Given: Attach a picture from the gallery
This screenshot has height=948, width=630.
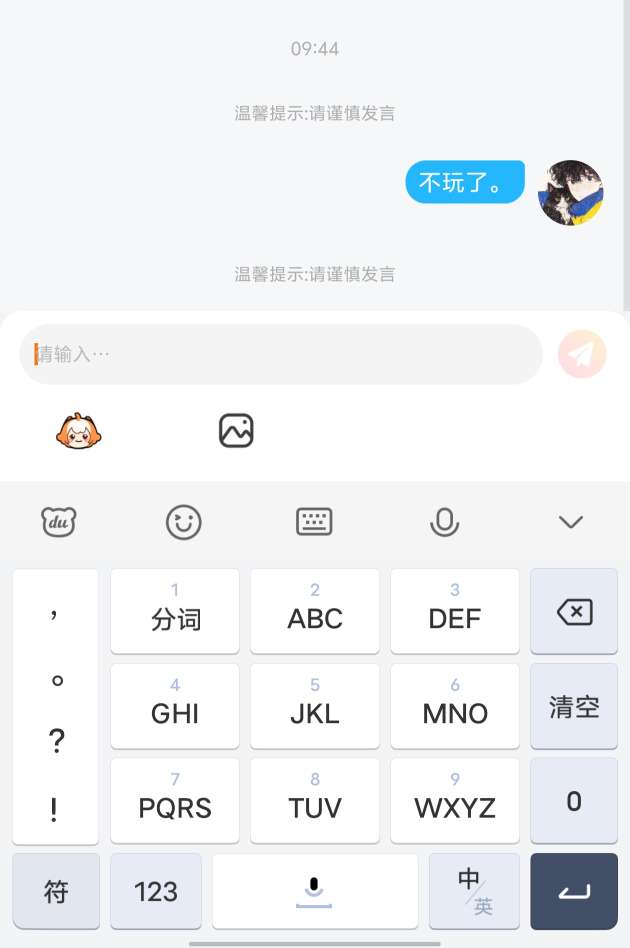Looking at the screenshot, I should (236, 431).
